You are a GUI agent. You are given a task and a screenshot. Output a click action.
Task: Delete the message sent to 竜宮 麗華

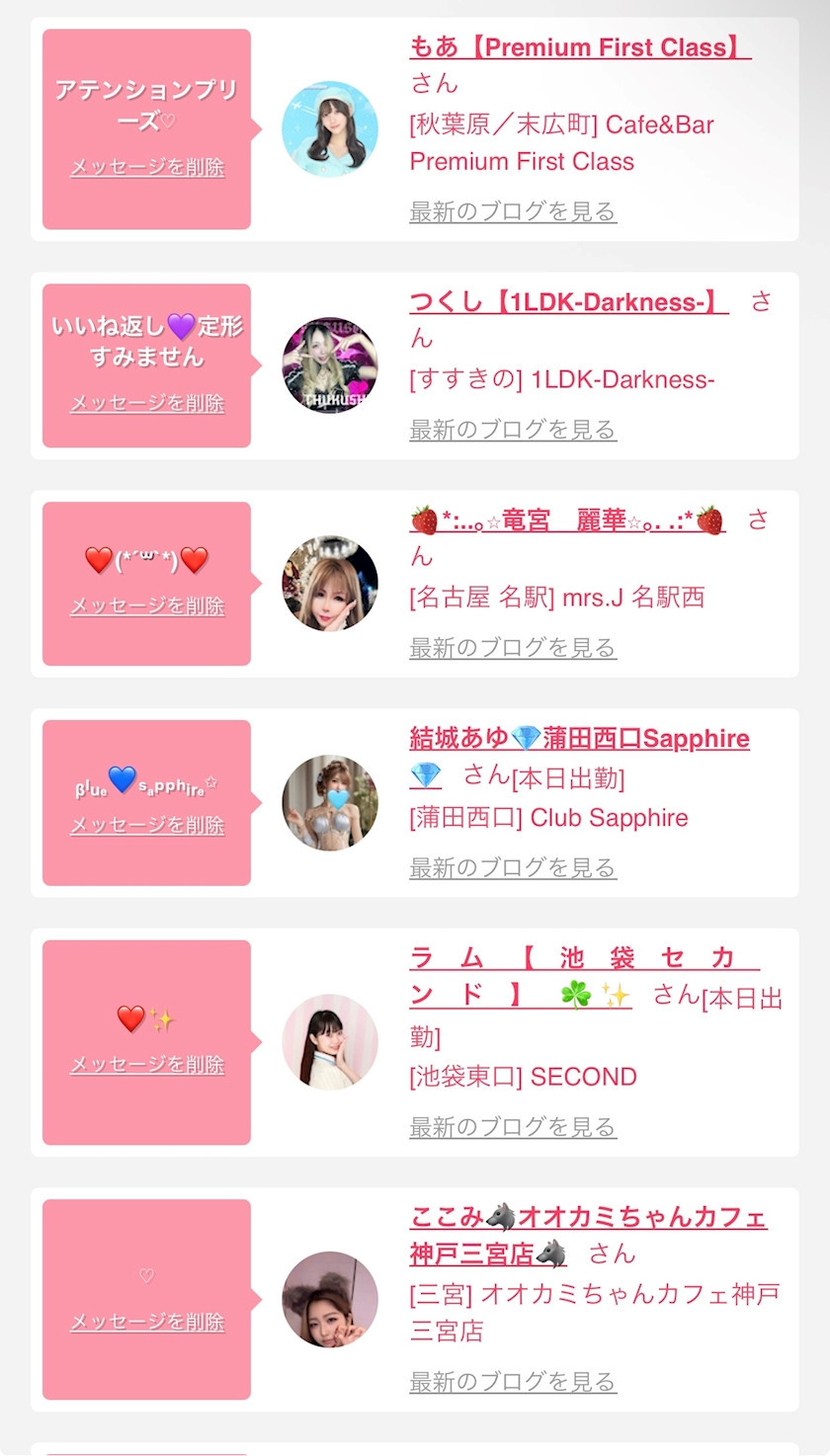[147, 606]
